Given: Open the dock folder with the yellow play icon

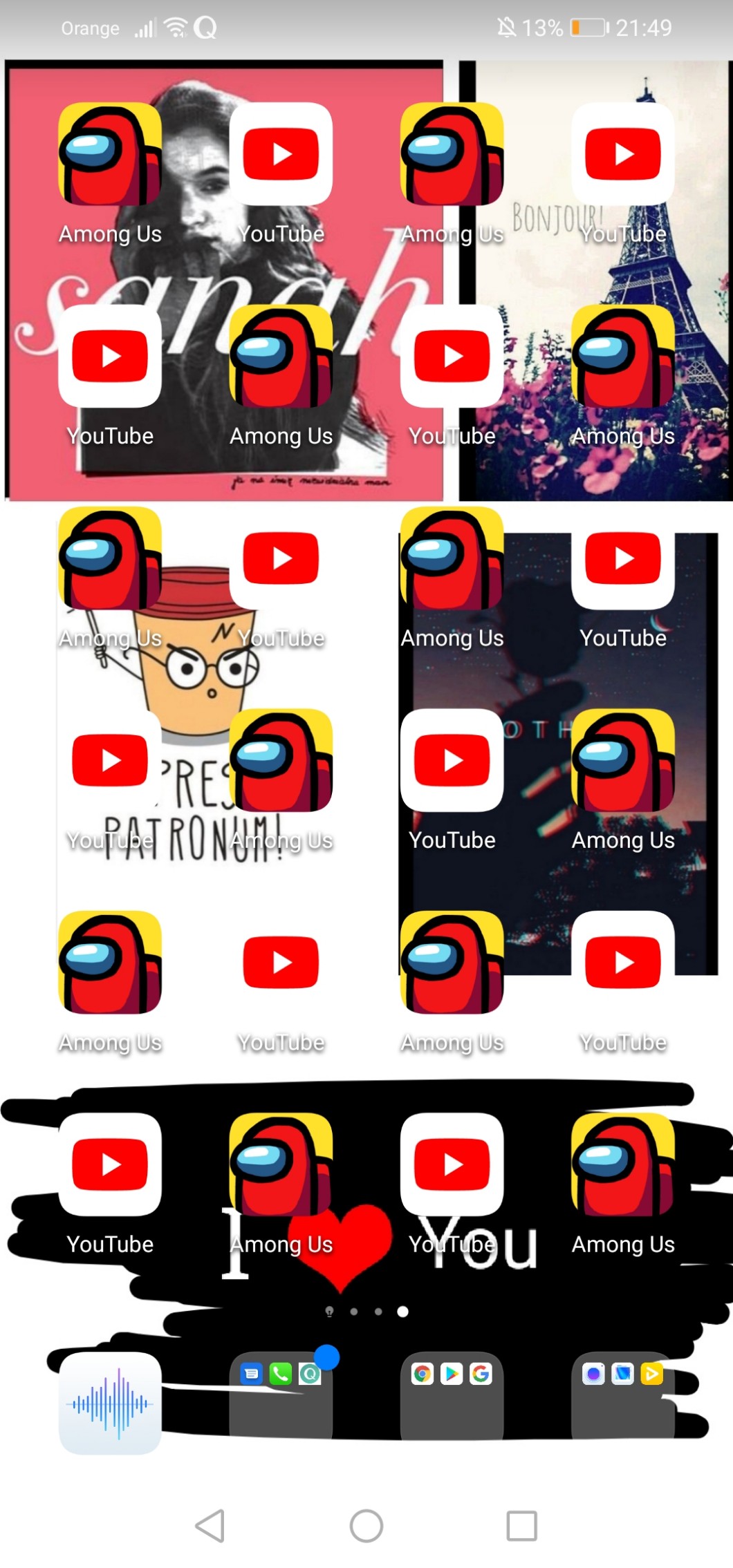Looking at the screenshot, I should 622,1396.
